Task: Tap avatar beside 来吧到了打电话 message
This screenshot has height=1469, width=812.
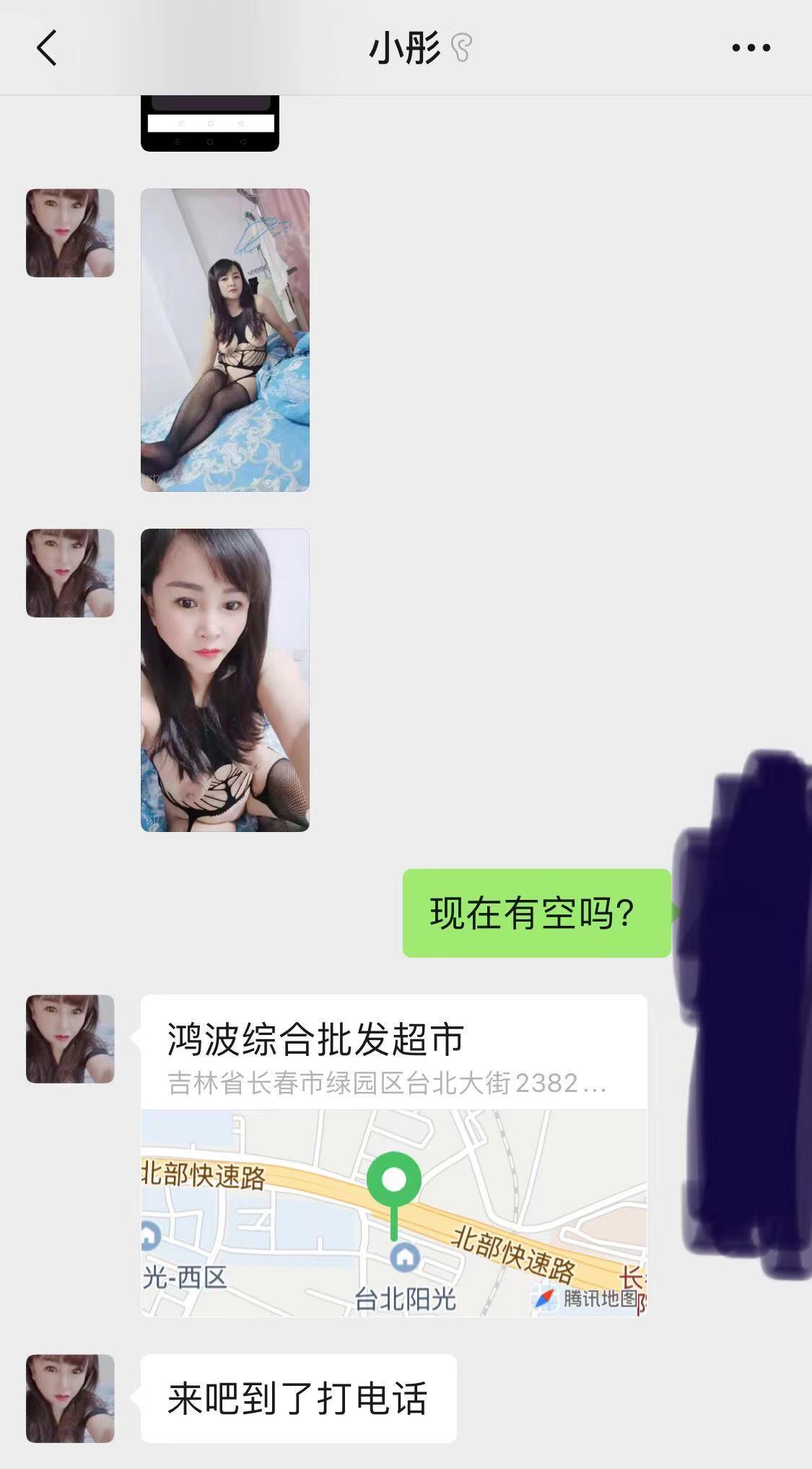Action: pyautogui.click(x=69, y=1394)
